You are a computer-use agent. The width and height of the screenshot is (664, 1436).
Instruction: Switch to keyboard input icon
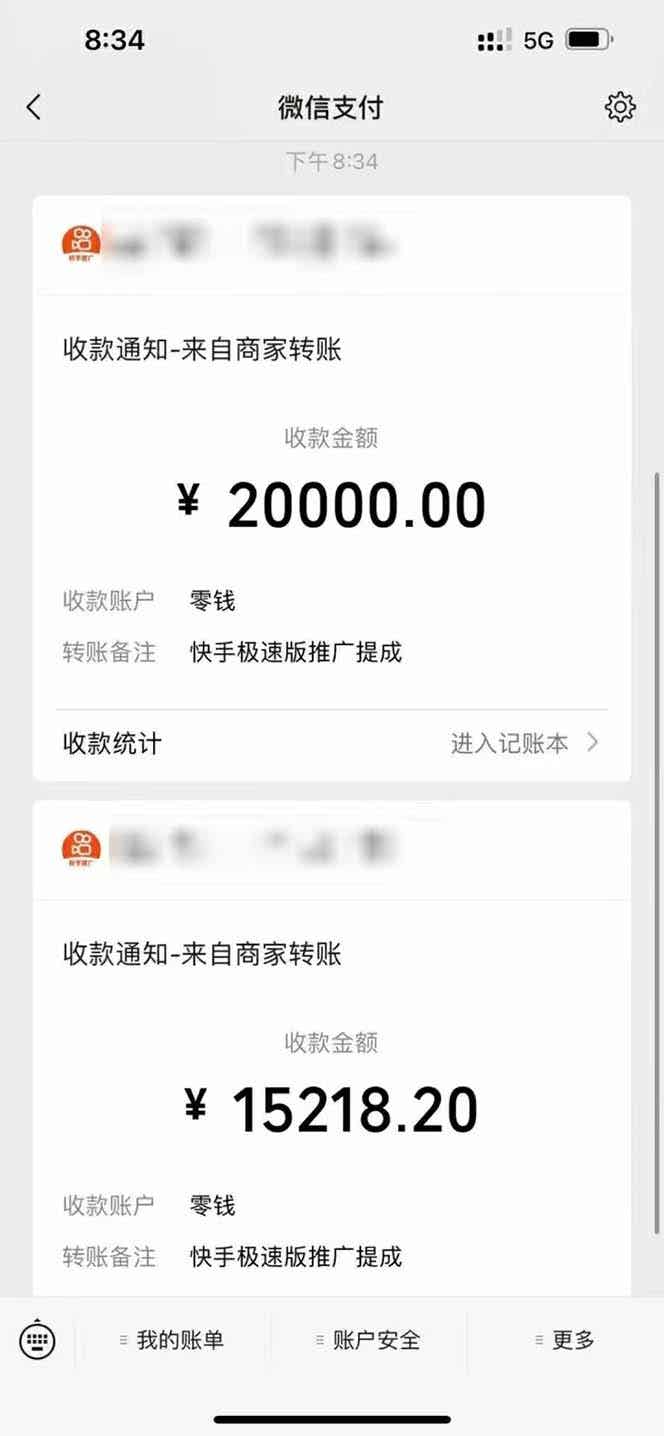coord(37,1340)
